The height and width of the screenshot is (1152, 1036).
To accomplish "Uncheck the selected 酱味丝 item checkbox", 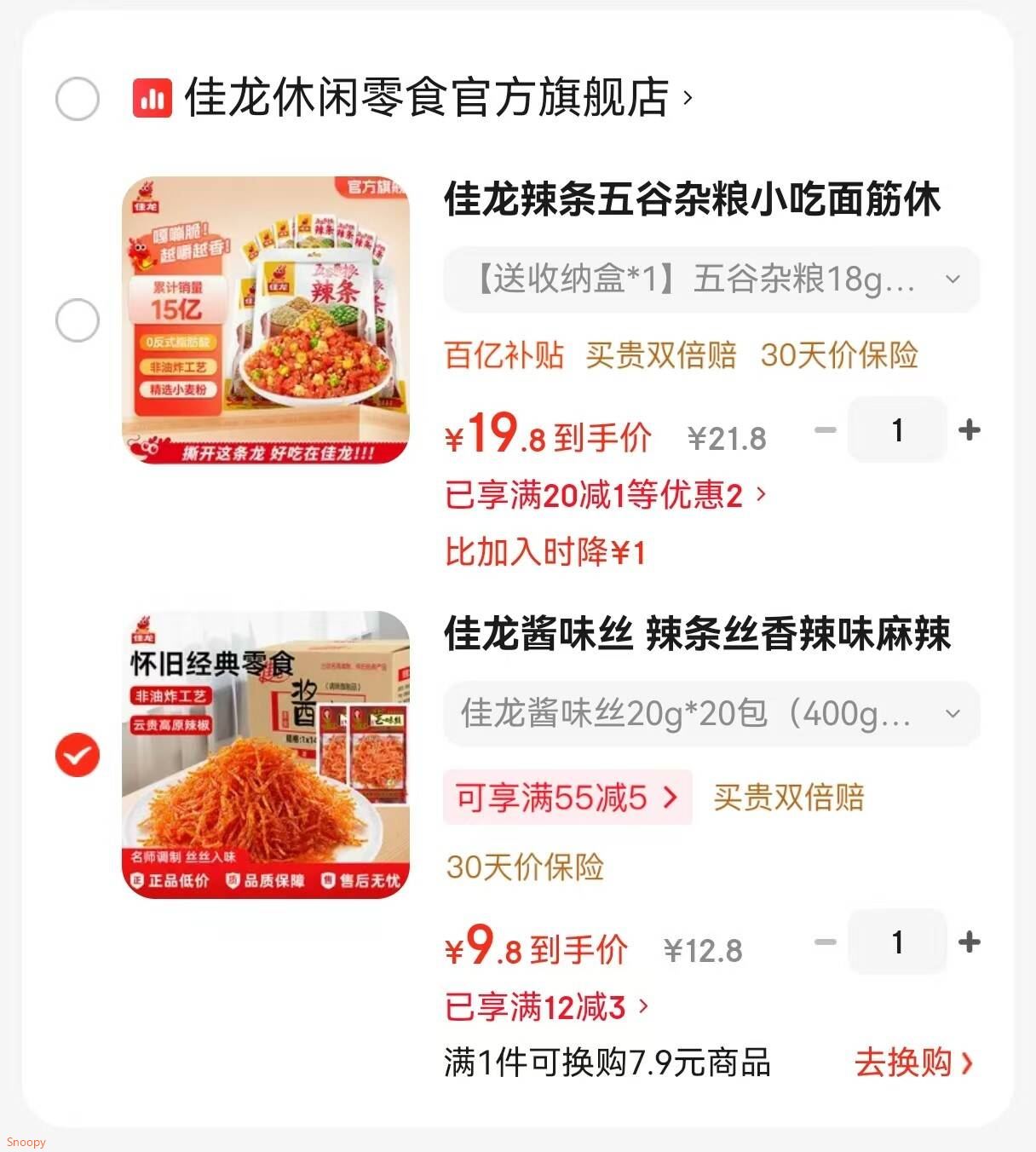I will point(78,753).
